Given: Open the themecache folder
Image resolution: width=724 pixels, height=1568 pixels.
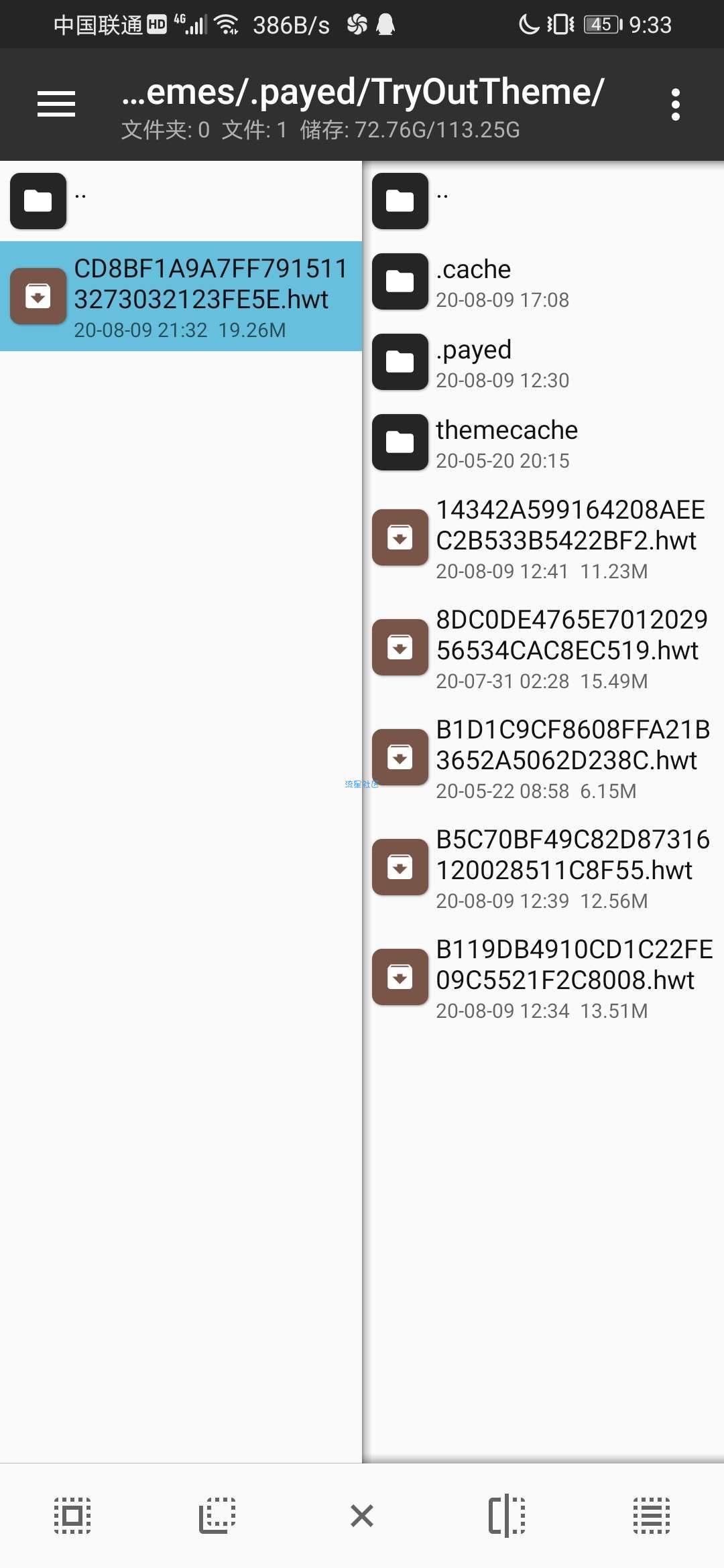Looking at the screenshot, I should tap(542, 442).
